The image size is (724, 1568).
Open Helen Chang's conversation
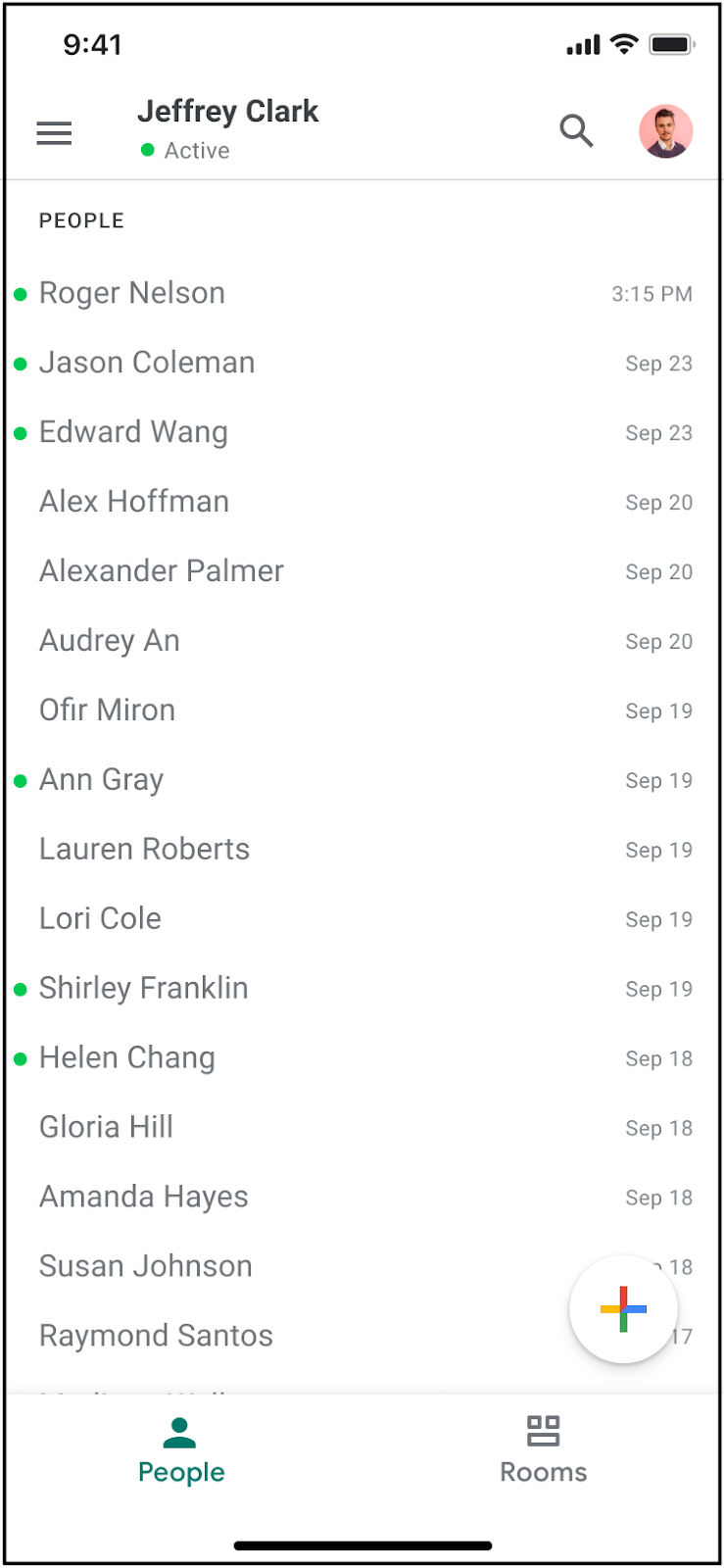coord(362,1058)
